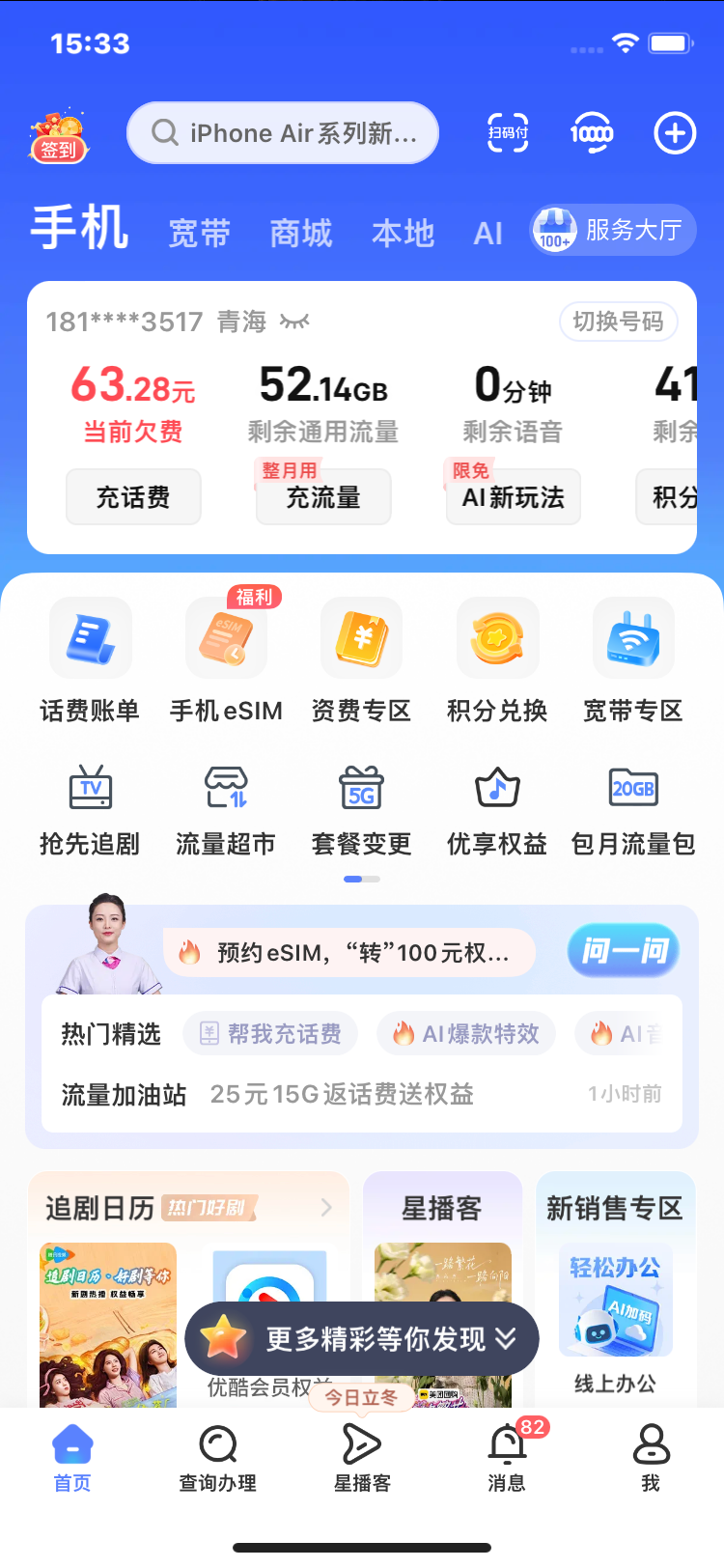
Task: Open 流量超市 data market icon
Action: (225, 811)
